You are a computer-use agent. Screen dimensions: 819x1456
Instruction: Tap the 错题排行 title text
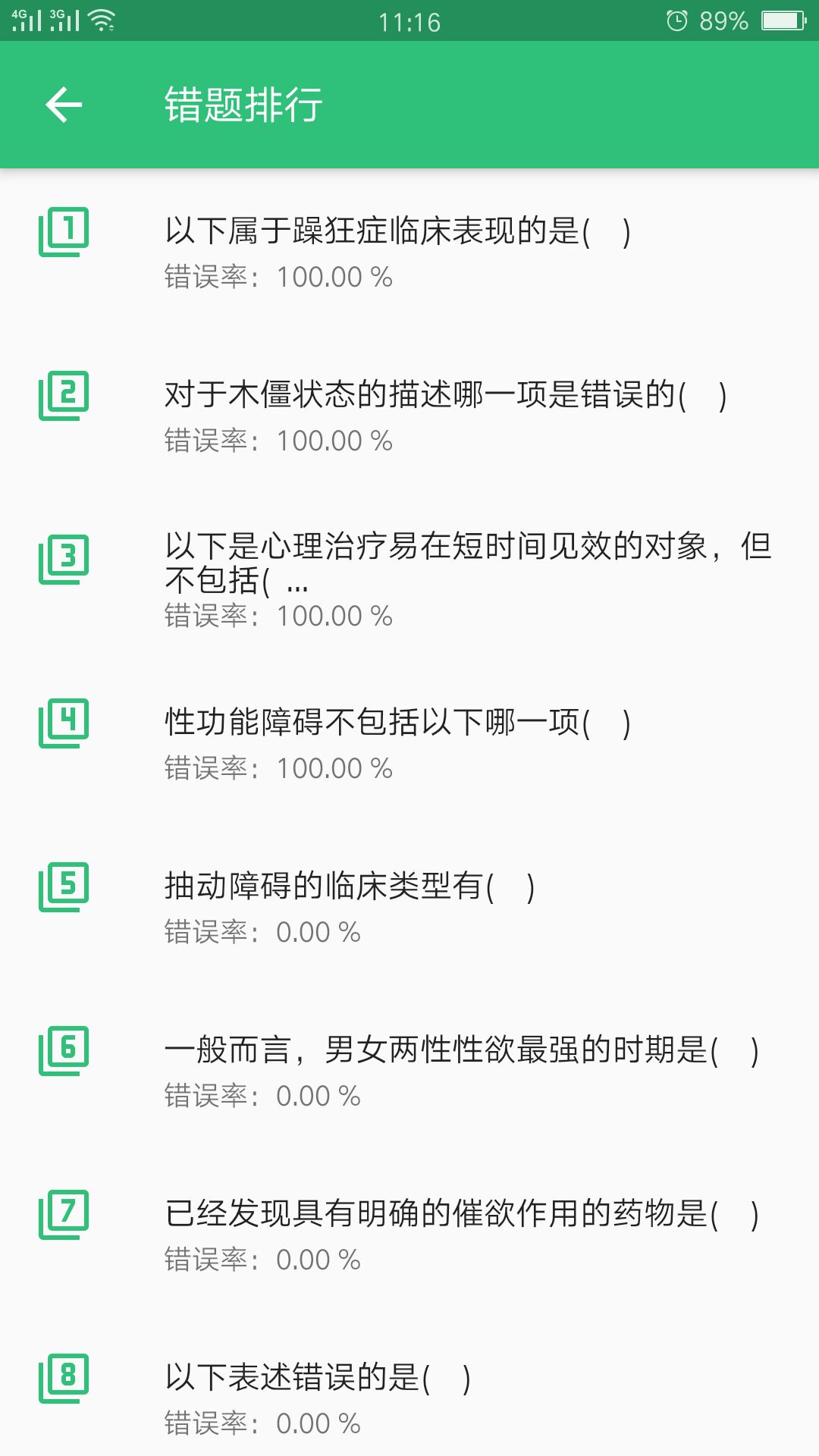coord(243,105)
